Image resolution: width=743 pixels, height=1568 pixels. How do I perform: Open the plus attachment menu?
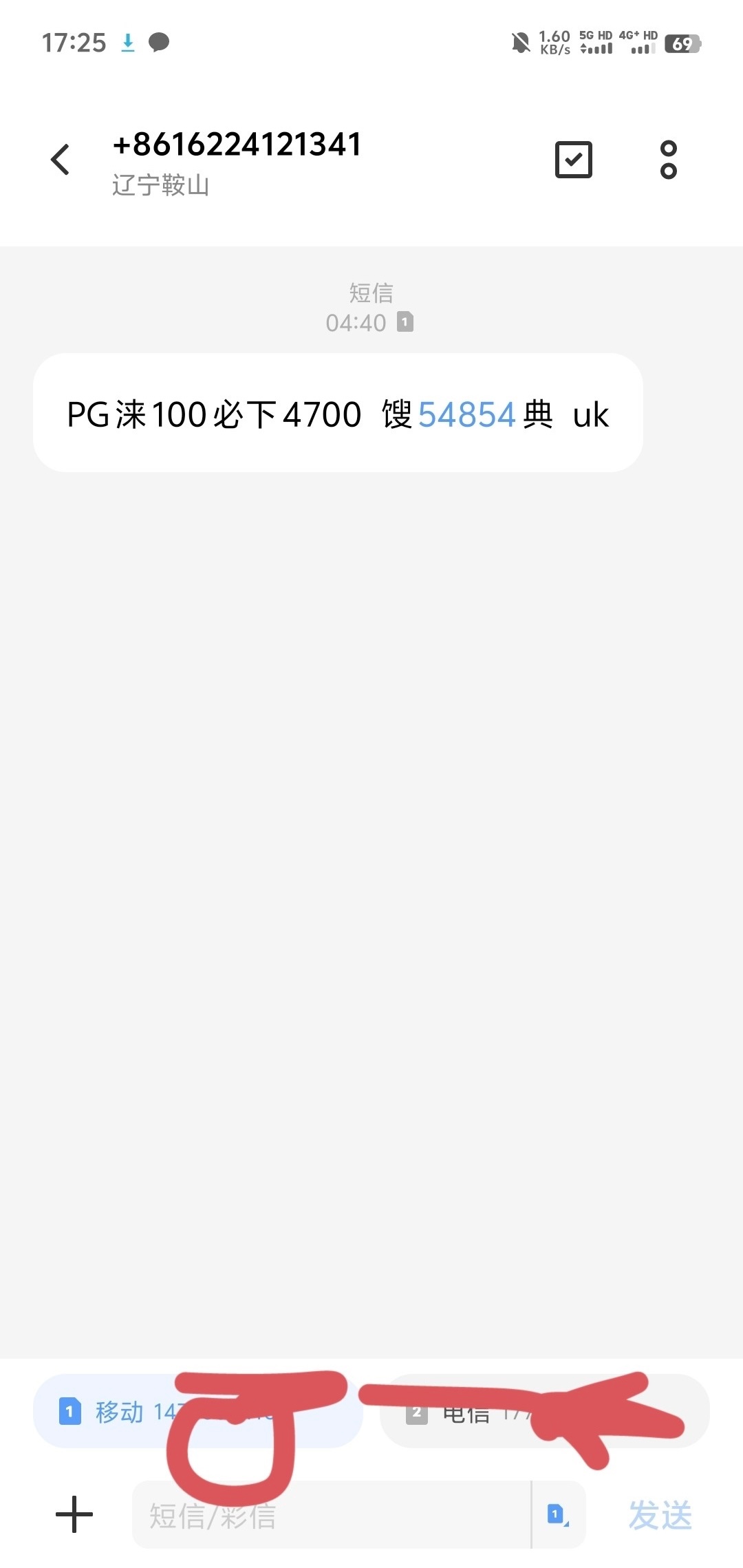[74, 1514]
